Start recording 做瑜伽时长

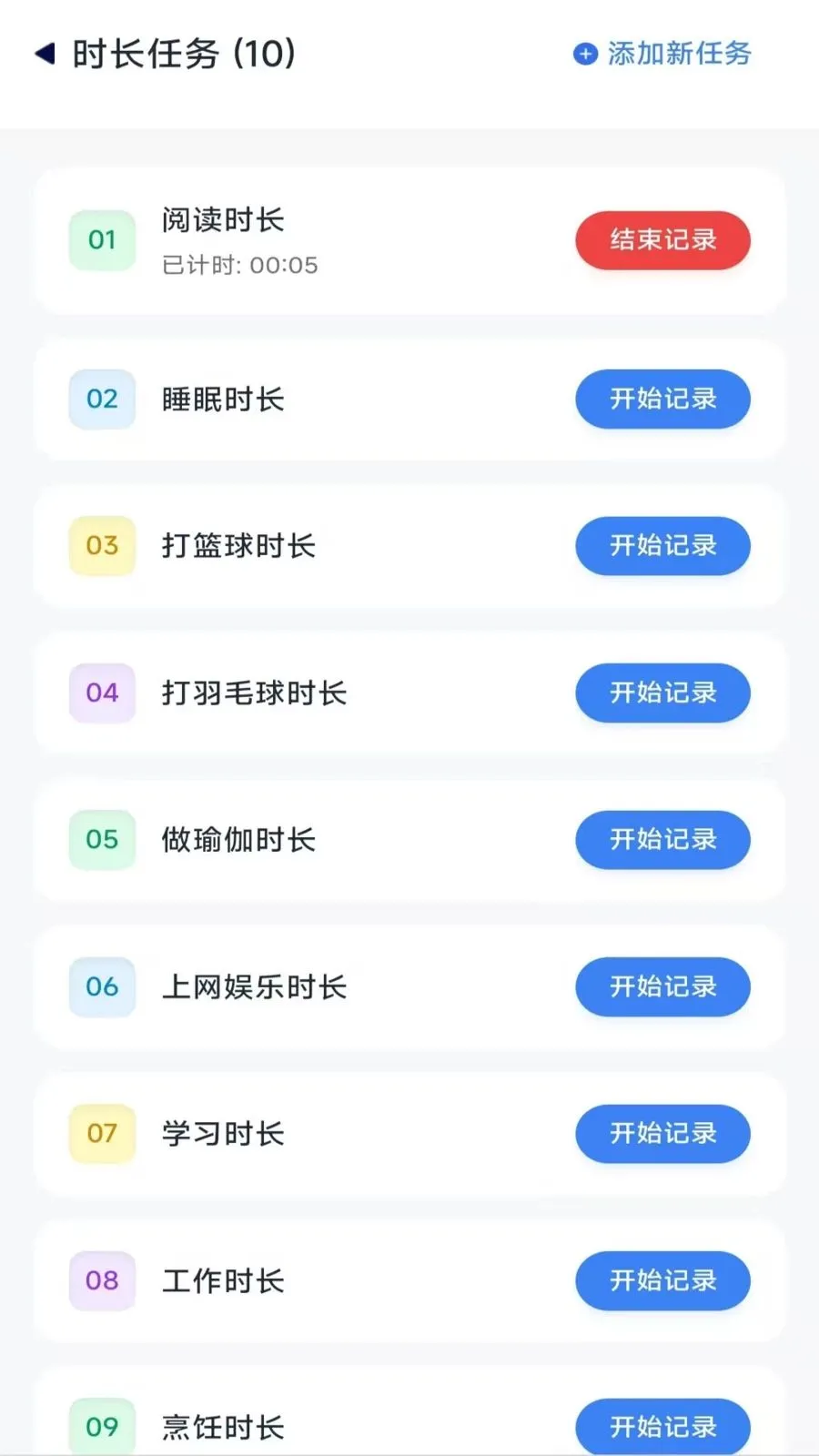(x=662, y=840)
